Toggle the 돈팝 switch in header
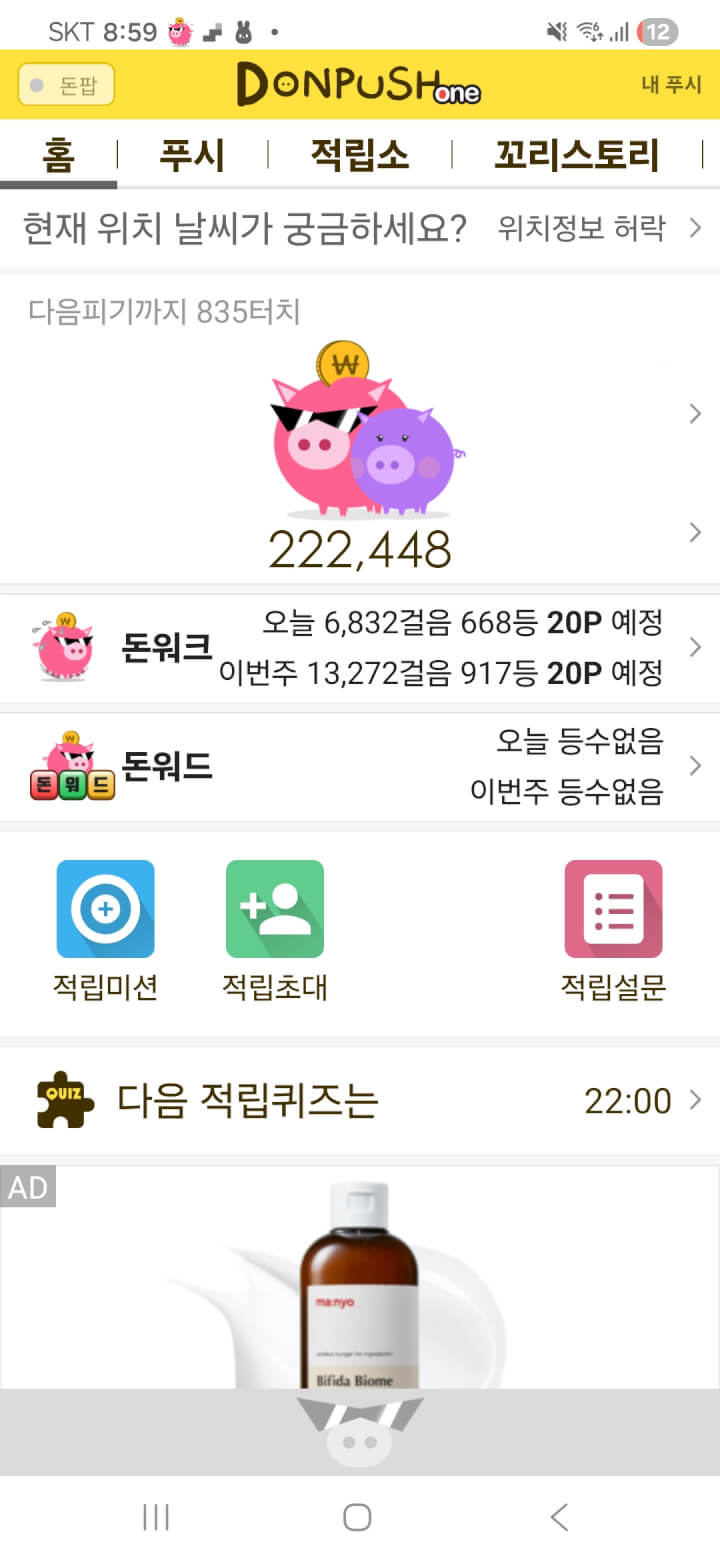720x1560 pixels. pyautogui.click(x=66, y=85)
